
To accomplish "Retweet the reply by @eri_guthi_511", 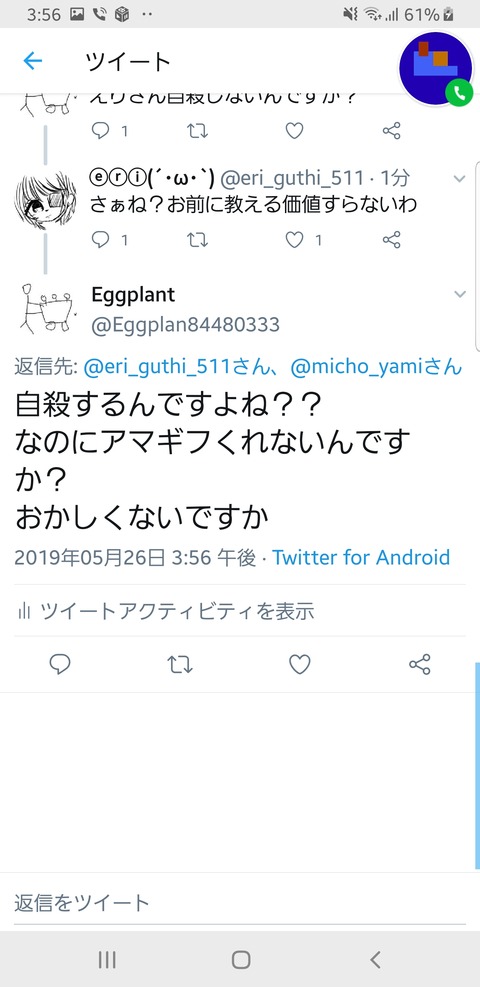I will pos(198,240).
